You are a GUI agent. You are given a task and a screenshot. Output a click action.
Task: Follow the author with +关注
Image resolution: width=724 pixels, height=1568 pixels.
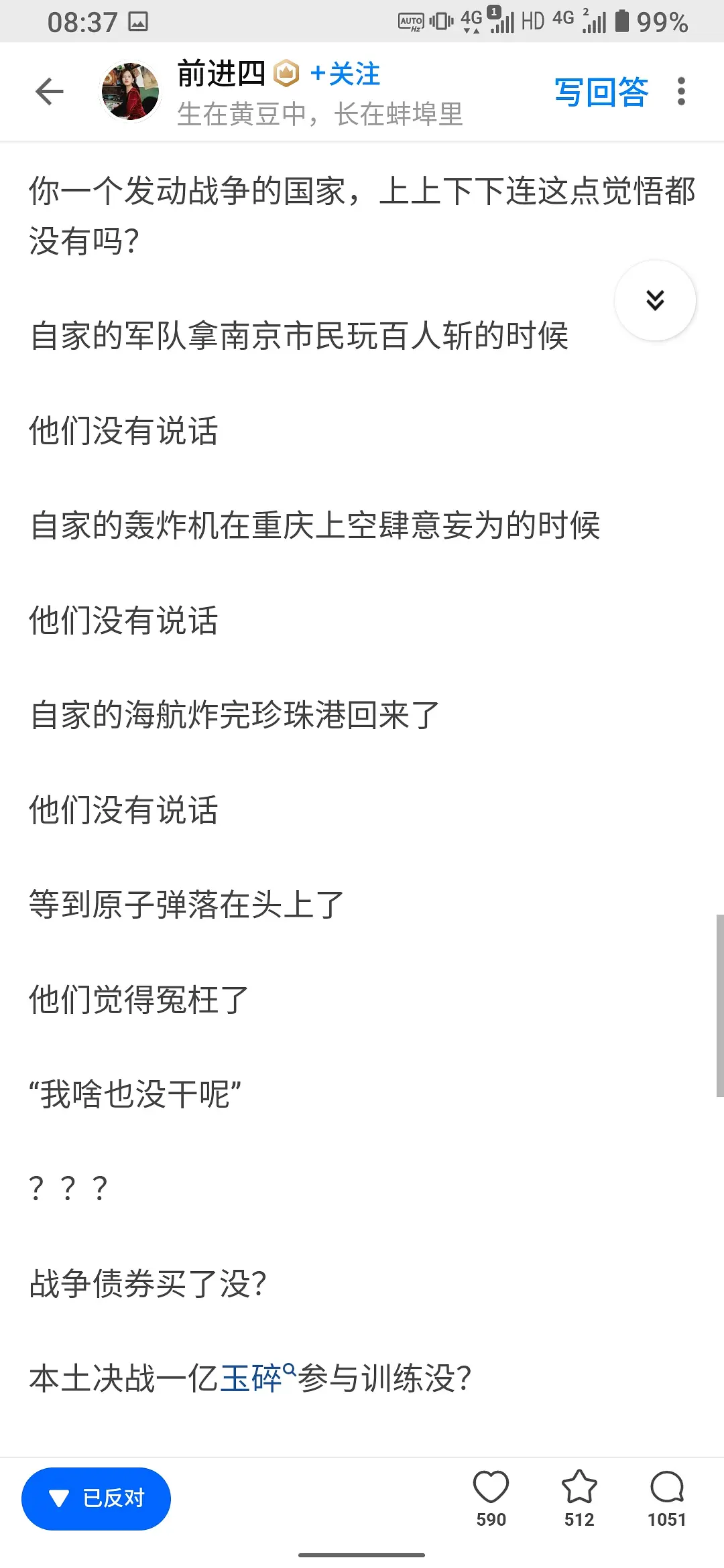345,74
